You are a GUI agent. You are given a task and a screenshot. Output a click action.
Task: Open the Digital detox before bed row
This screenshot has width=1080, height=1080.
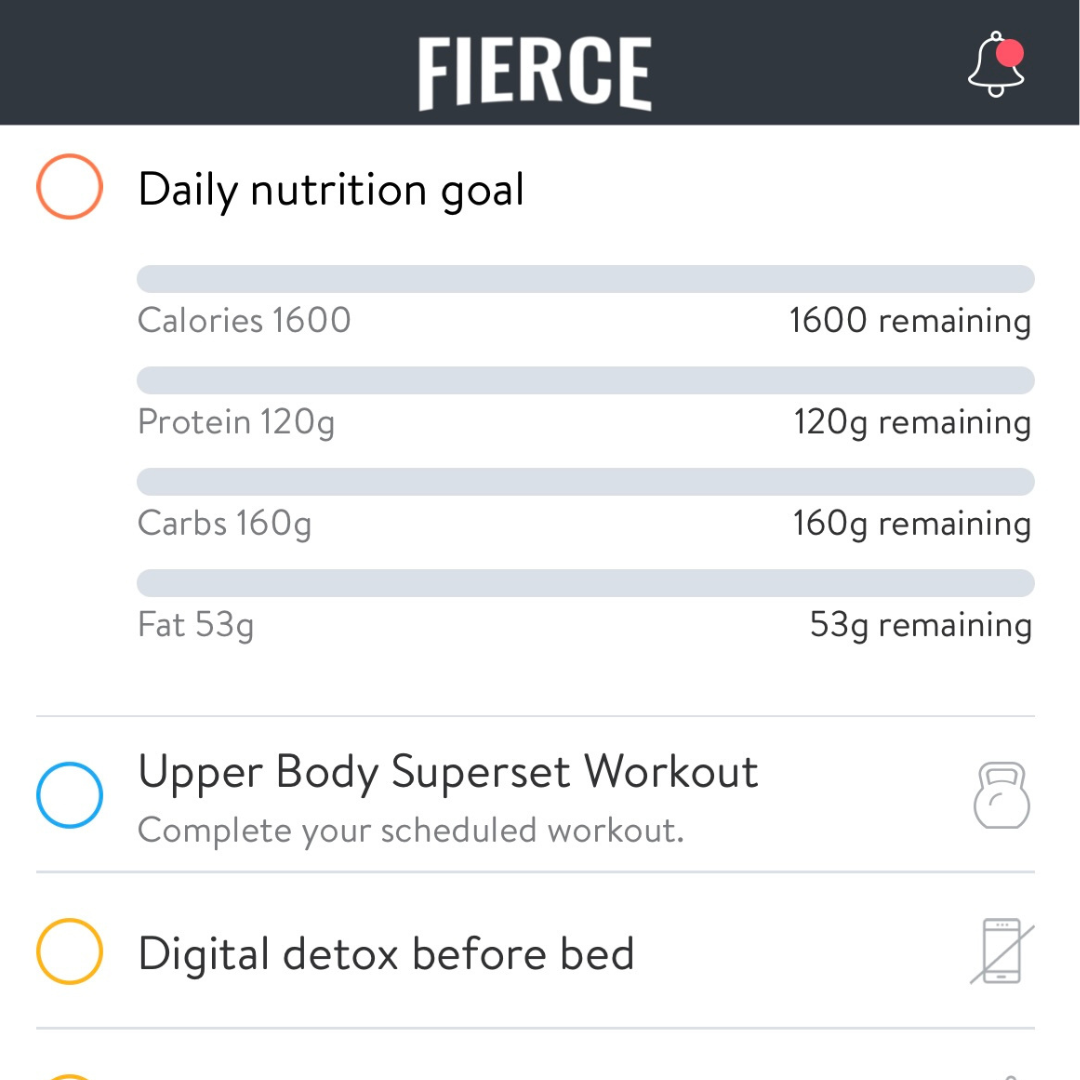(386, 953)
